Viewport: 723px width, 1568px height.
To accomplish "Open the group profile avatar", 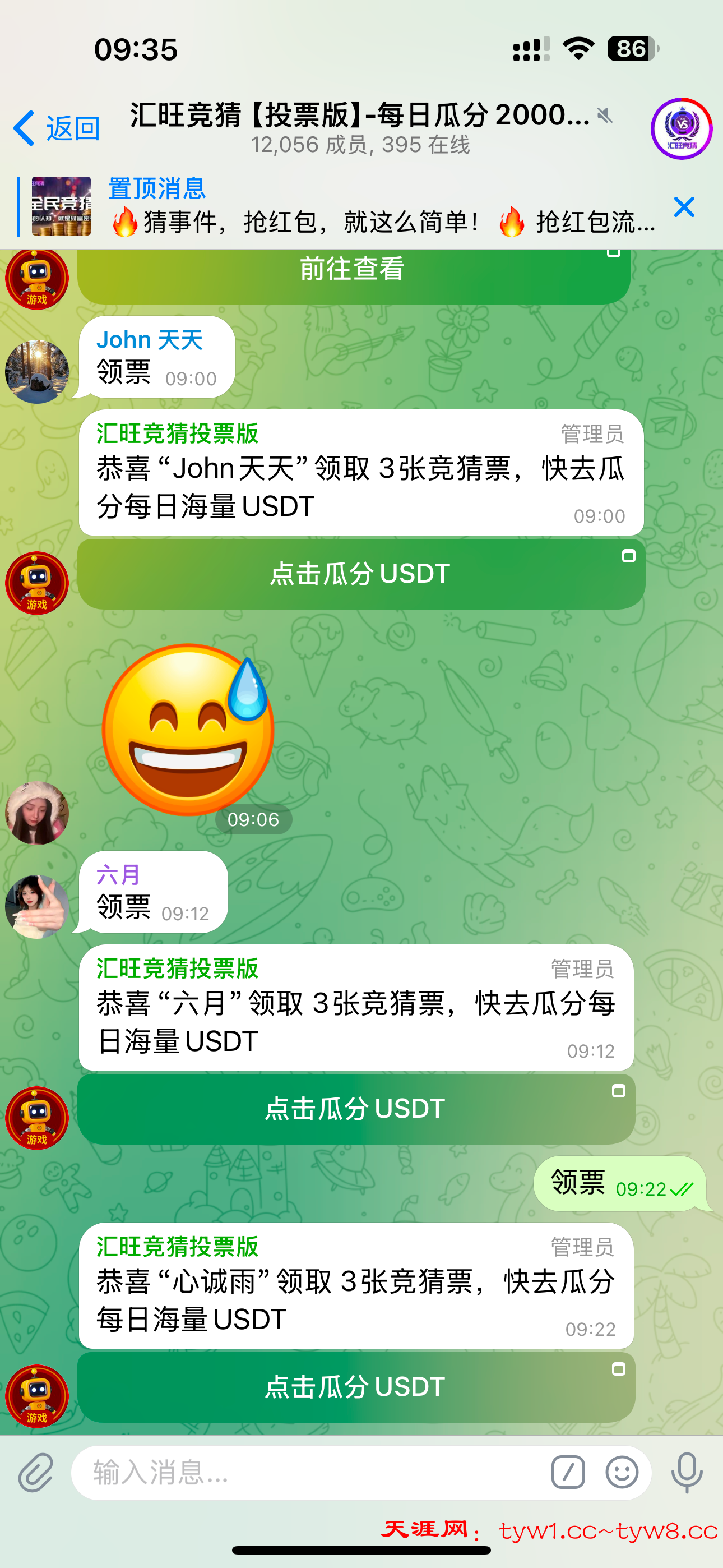I will click(x=681, y=128).
